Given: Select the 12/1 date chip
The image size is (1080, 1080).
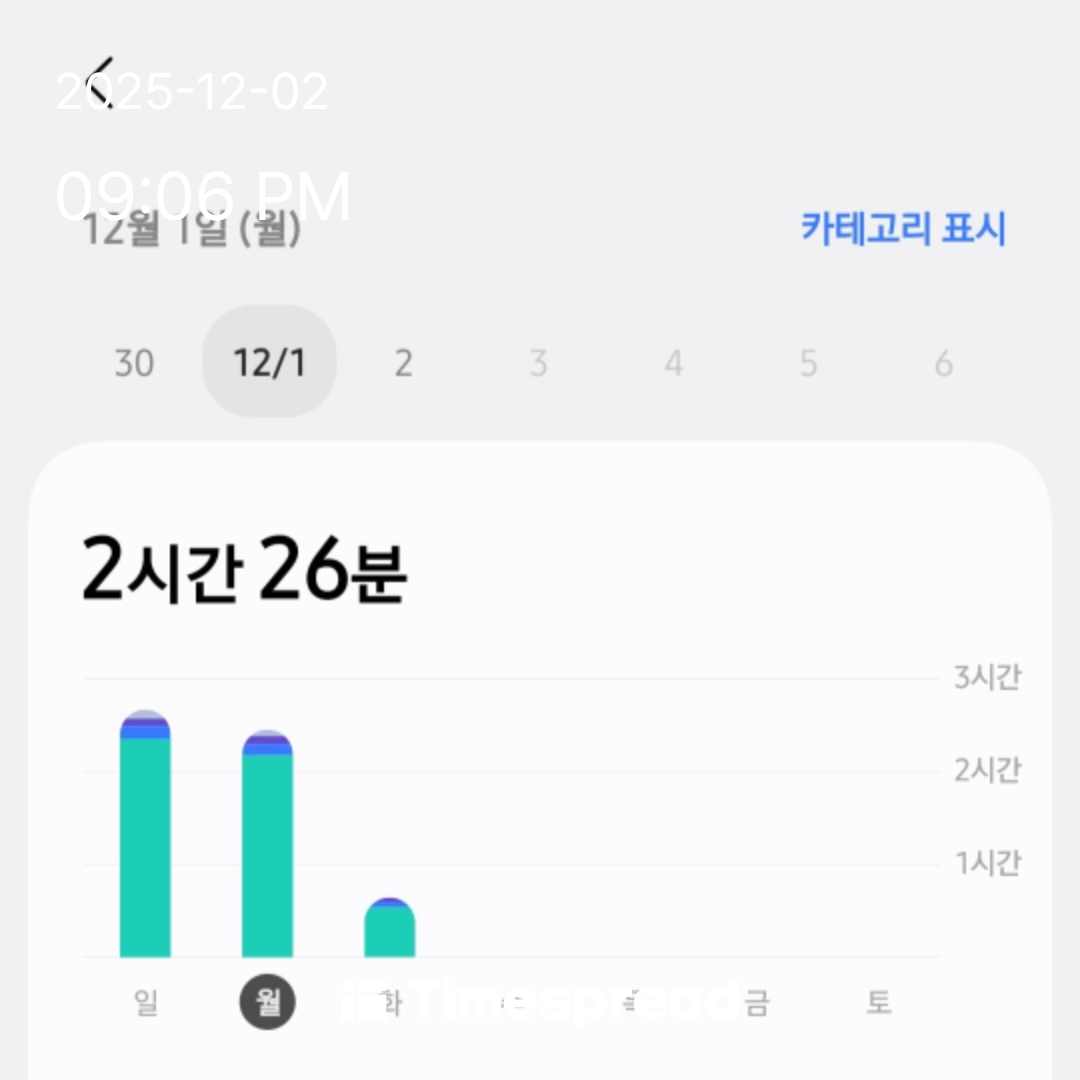Looking at the screenshot, I should click(269, 362).
